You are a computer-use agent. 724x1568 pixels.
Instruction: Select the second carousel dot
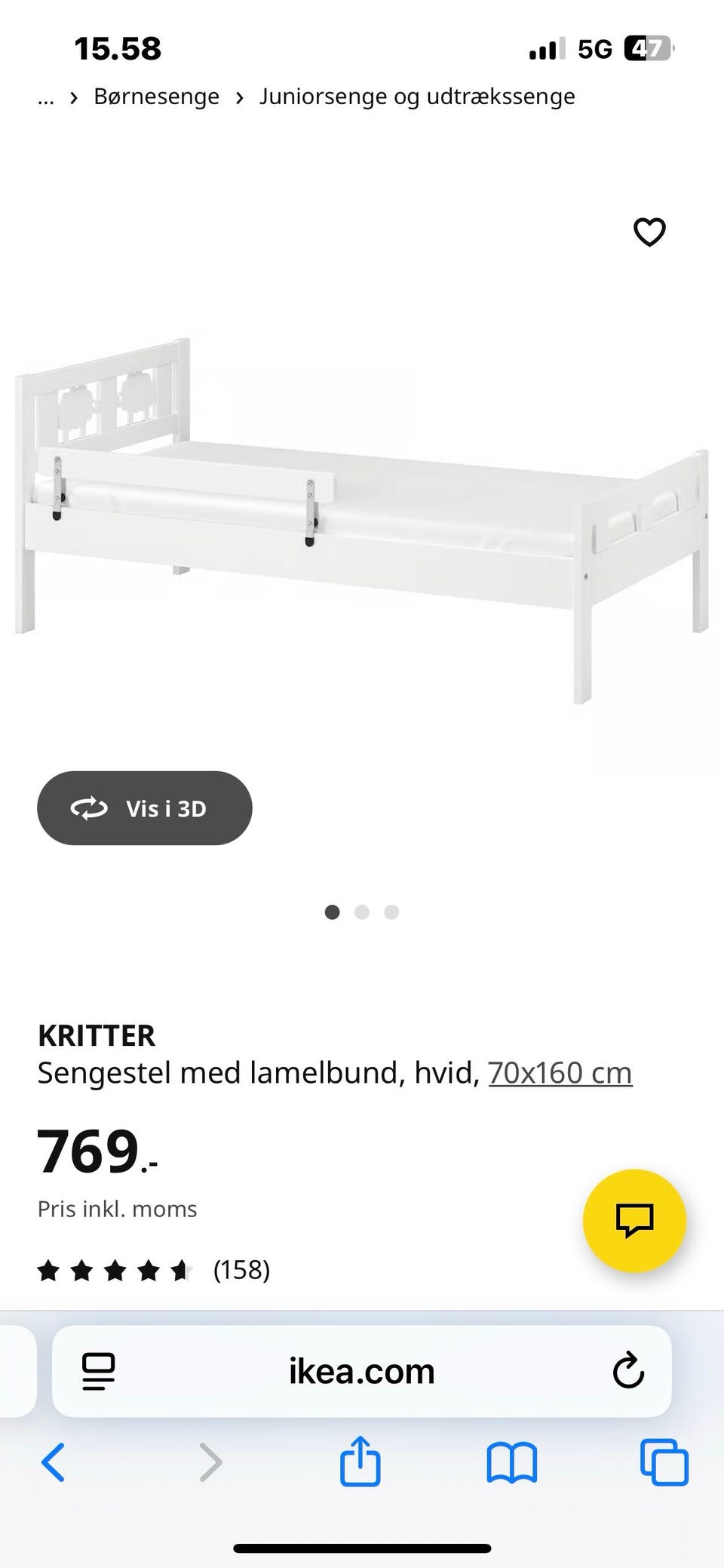point(363,912)
